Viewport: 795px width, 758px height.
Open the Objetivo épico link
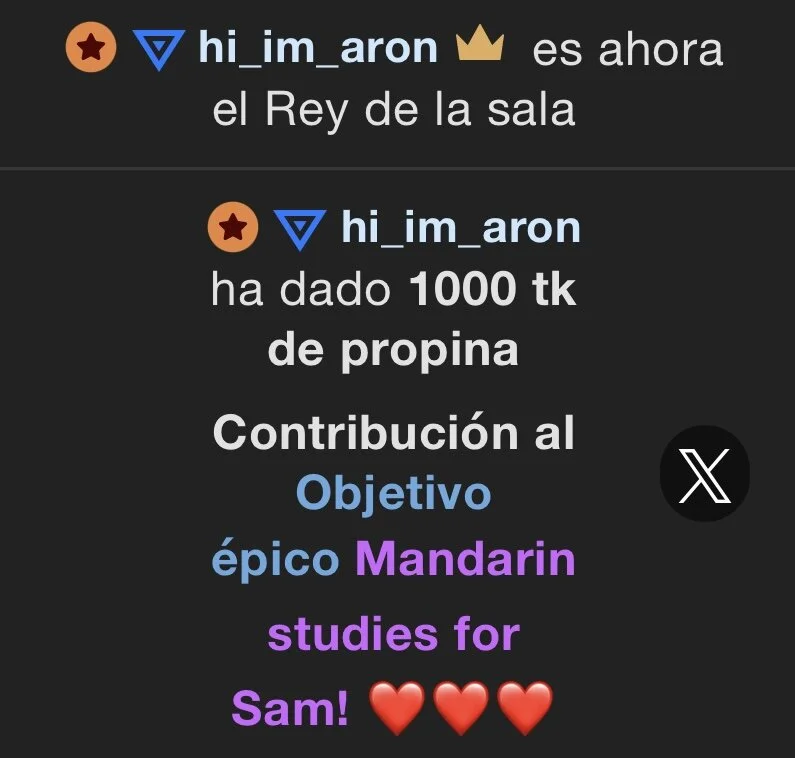[393, 493]
